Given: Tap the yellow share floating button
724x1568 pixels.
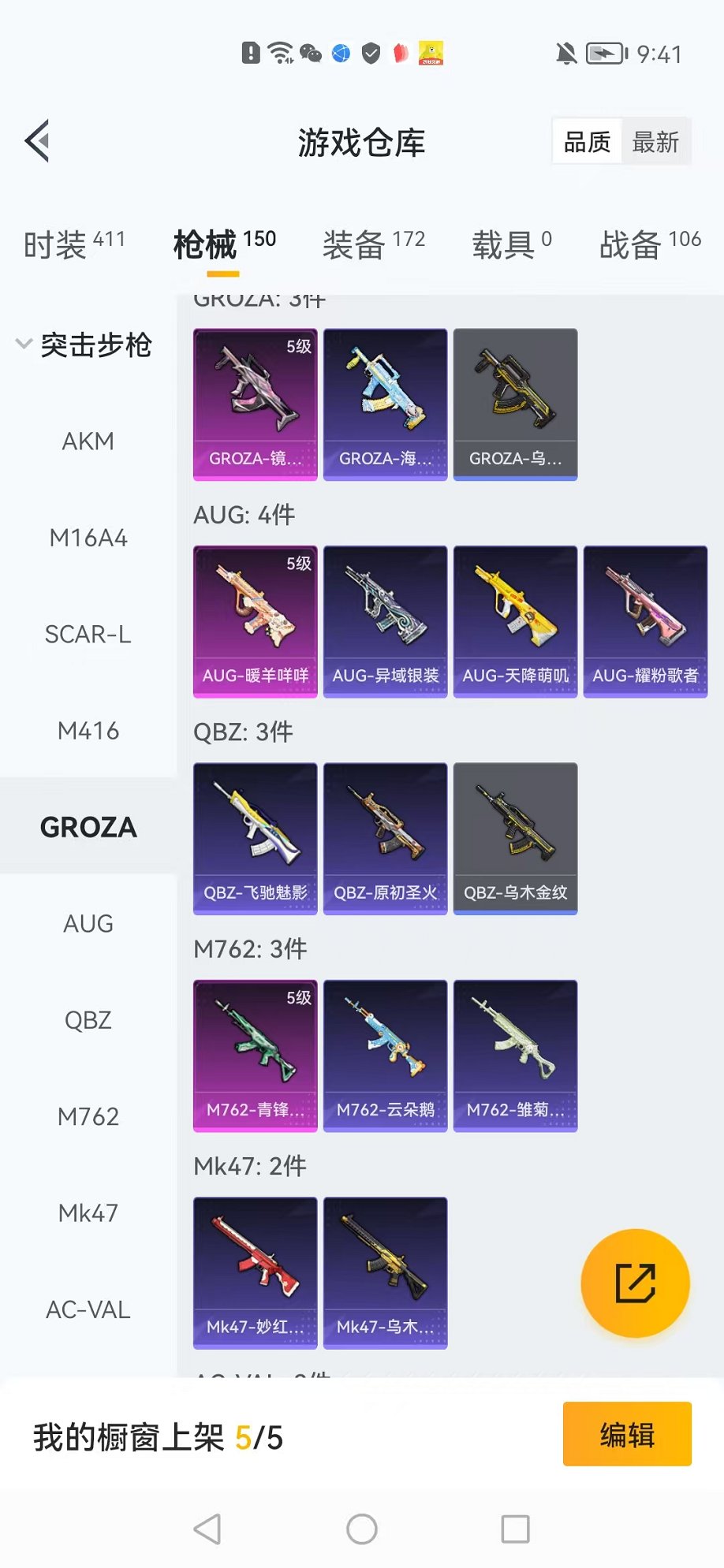Looking at the screenshot, I should coord(636,1283).
